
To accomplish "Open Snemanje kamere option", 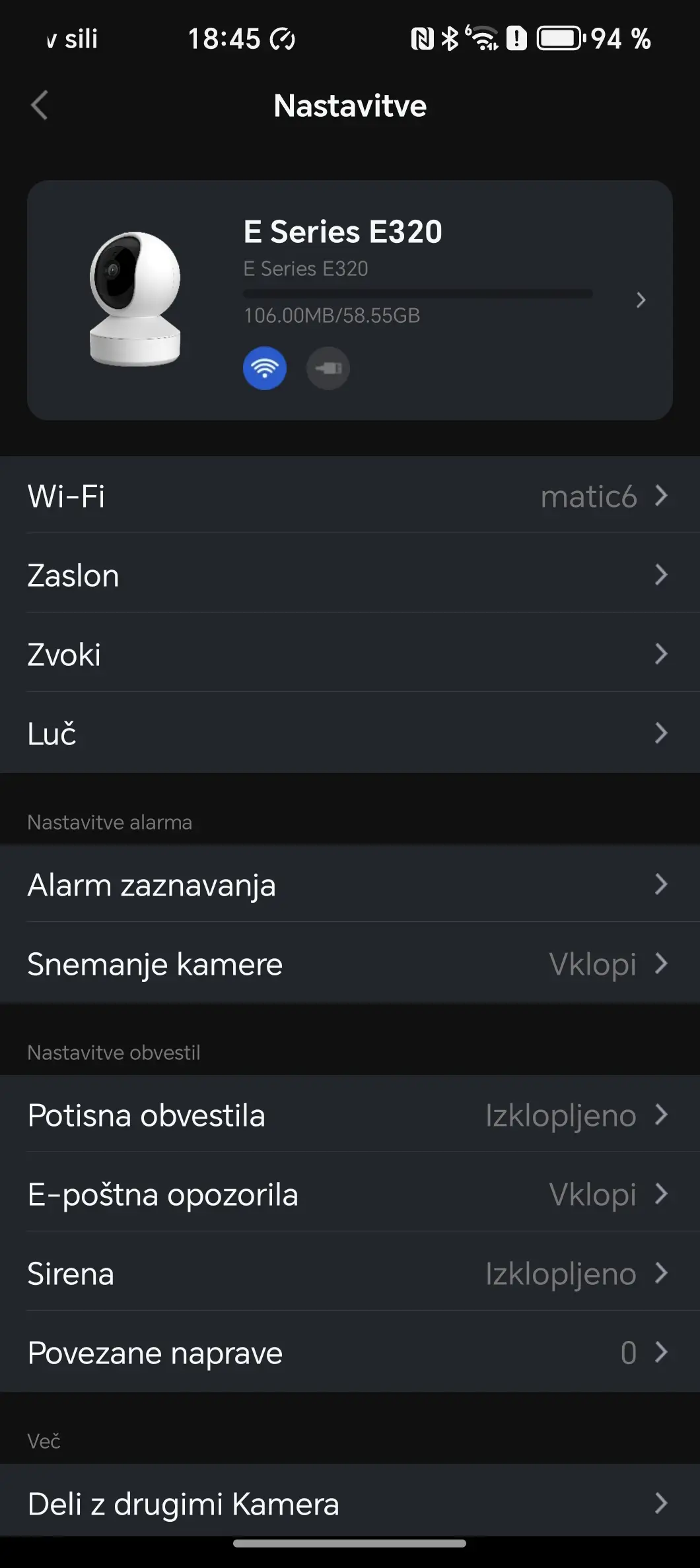I will (350, 964).
